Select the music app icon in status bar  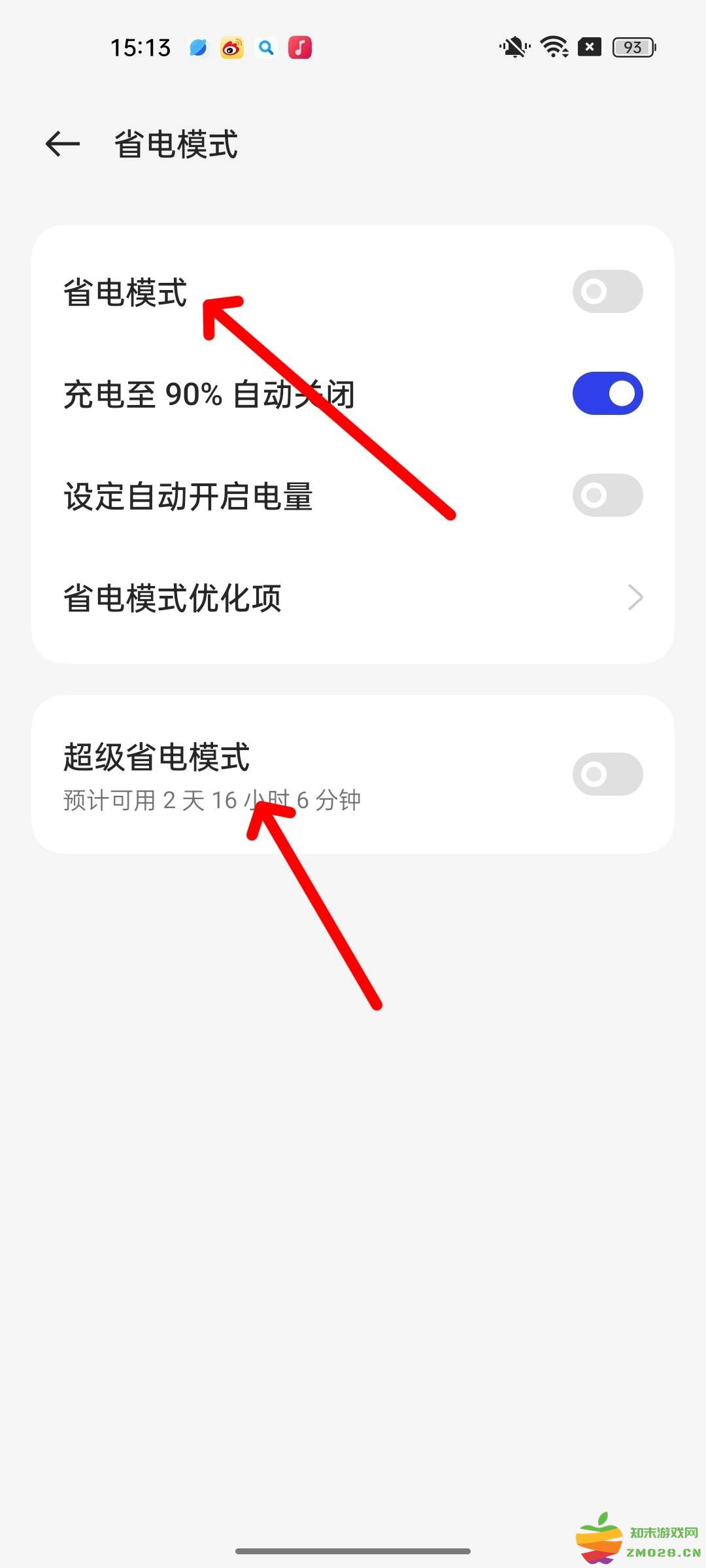(300, 47)
